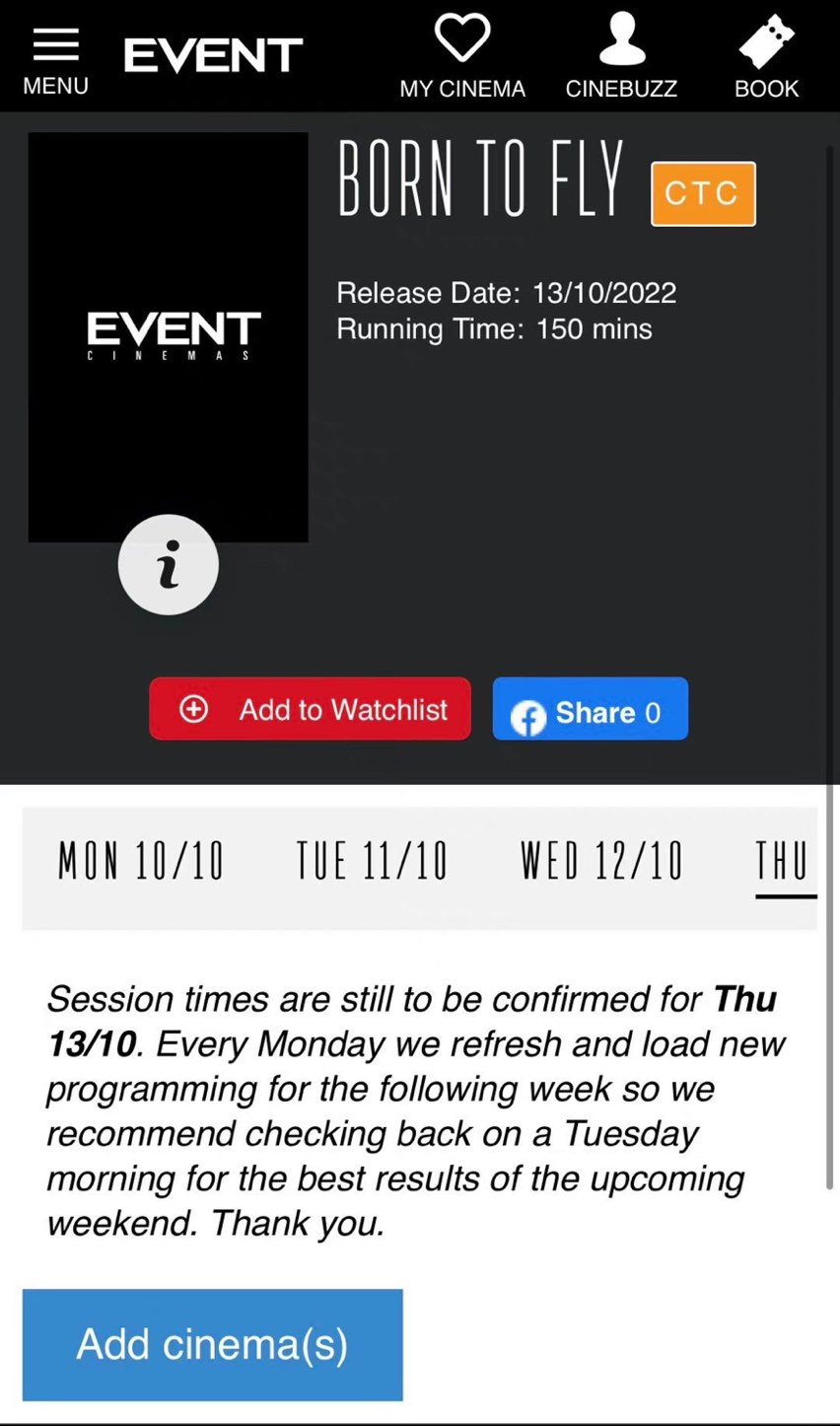Go to My Cinema favourites

coord(462,57)
